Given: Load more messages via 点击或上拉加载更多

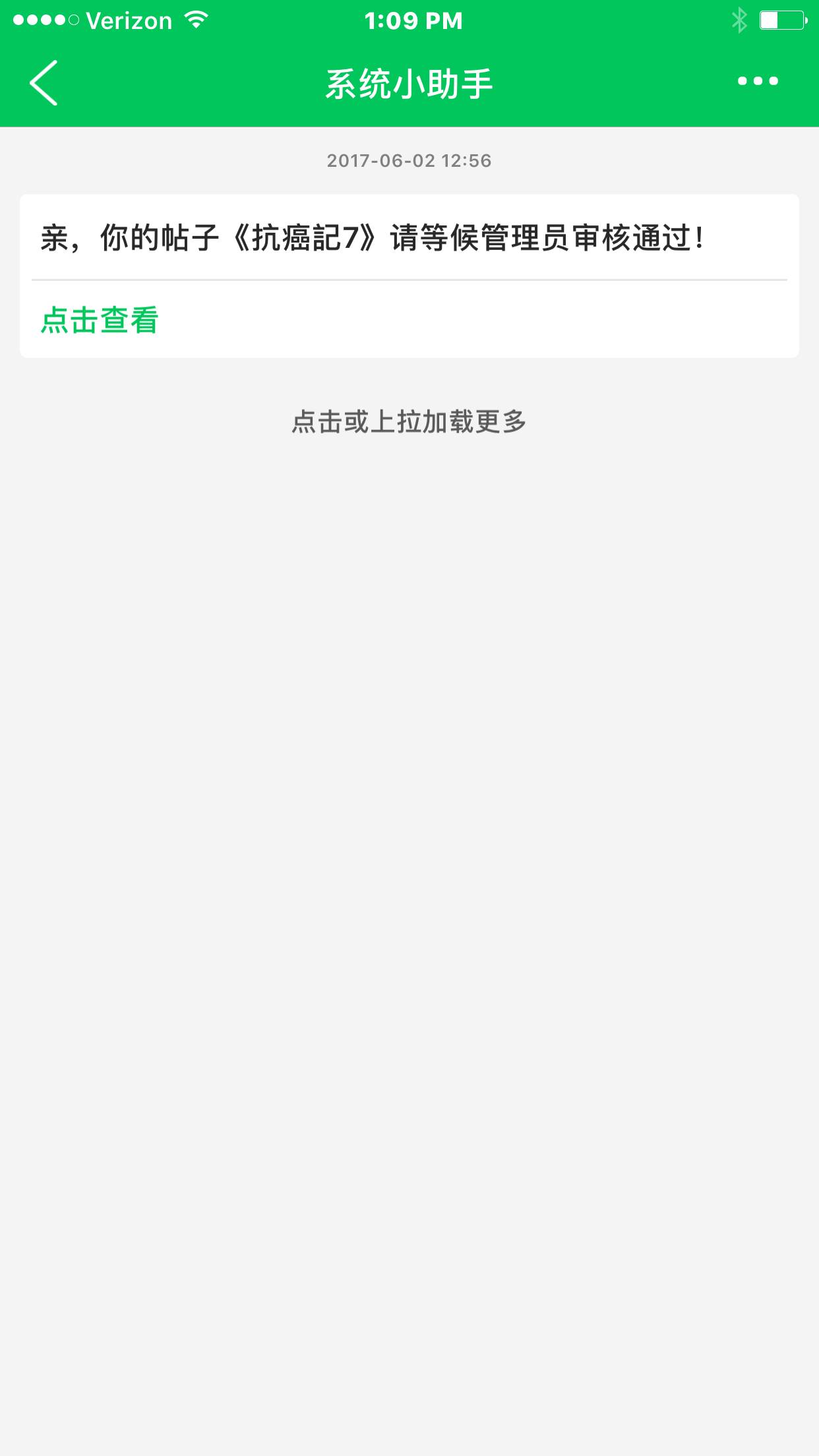Looking at the screenshot, I should [x=409, y=422].
